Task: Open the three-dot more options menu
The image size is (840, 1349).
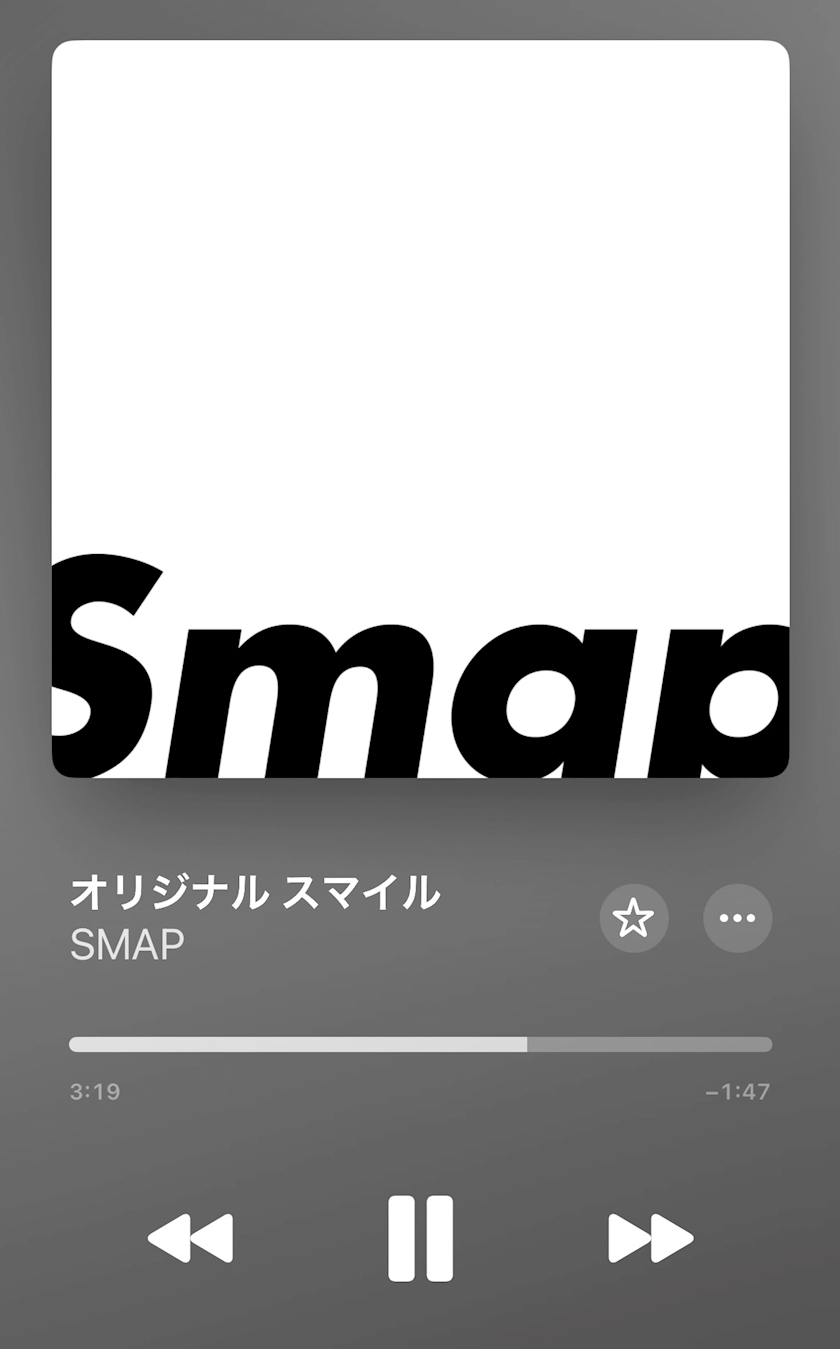Action: (737, 918)
